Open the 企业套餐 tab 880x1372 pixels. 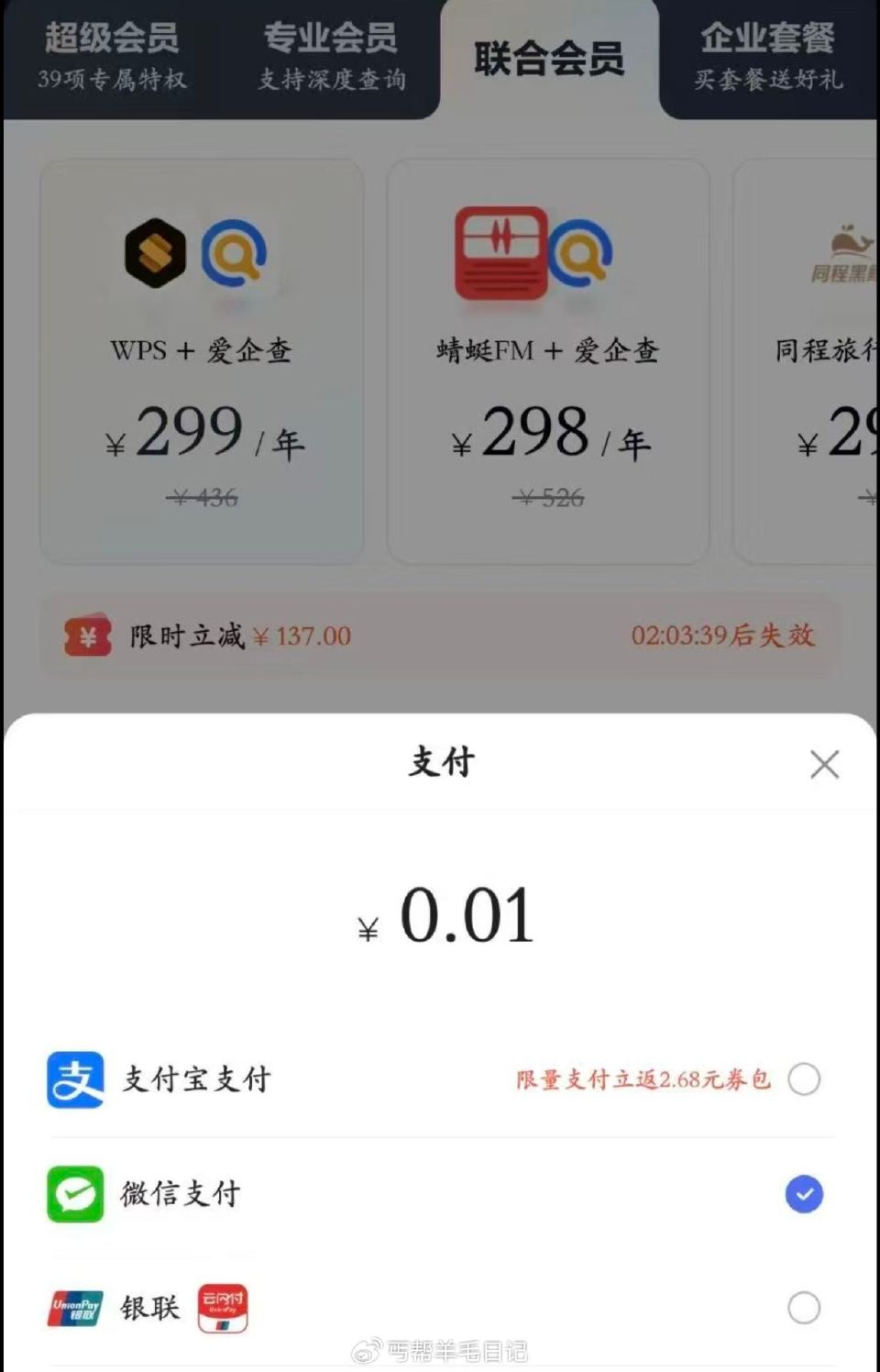click(x=768, y=55)
